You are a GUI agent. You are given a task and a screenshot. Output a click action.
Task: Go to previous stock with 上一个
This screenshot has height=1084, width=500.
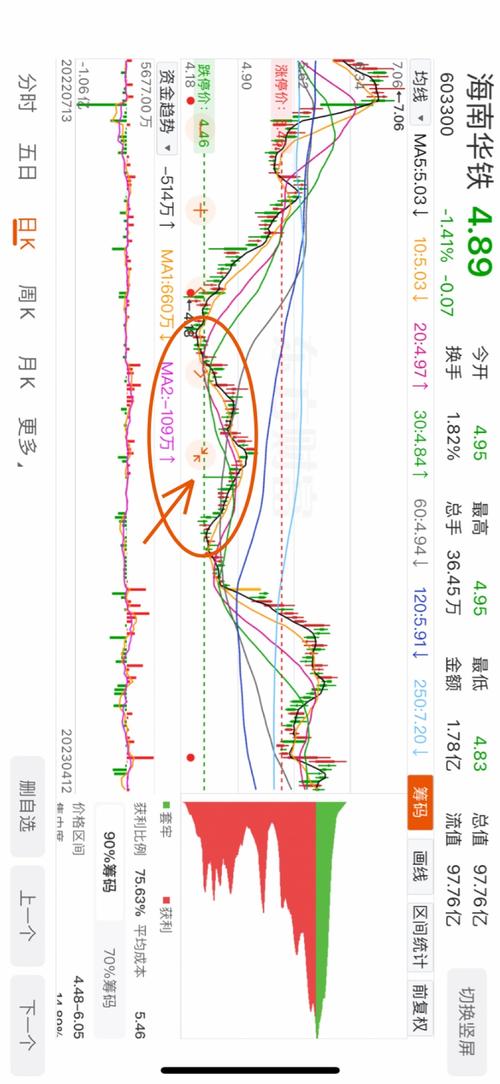coord(28,915)
